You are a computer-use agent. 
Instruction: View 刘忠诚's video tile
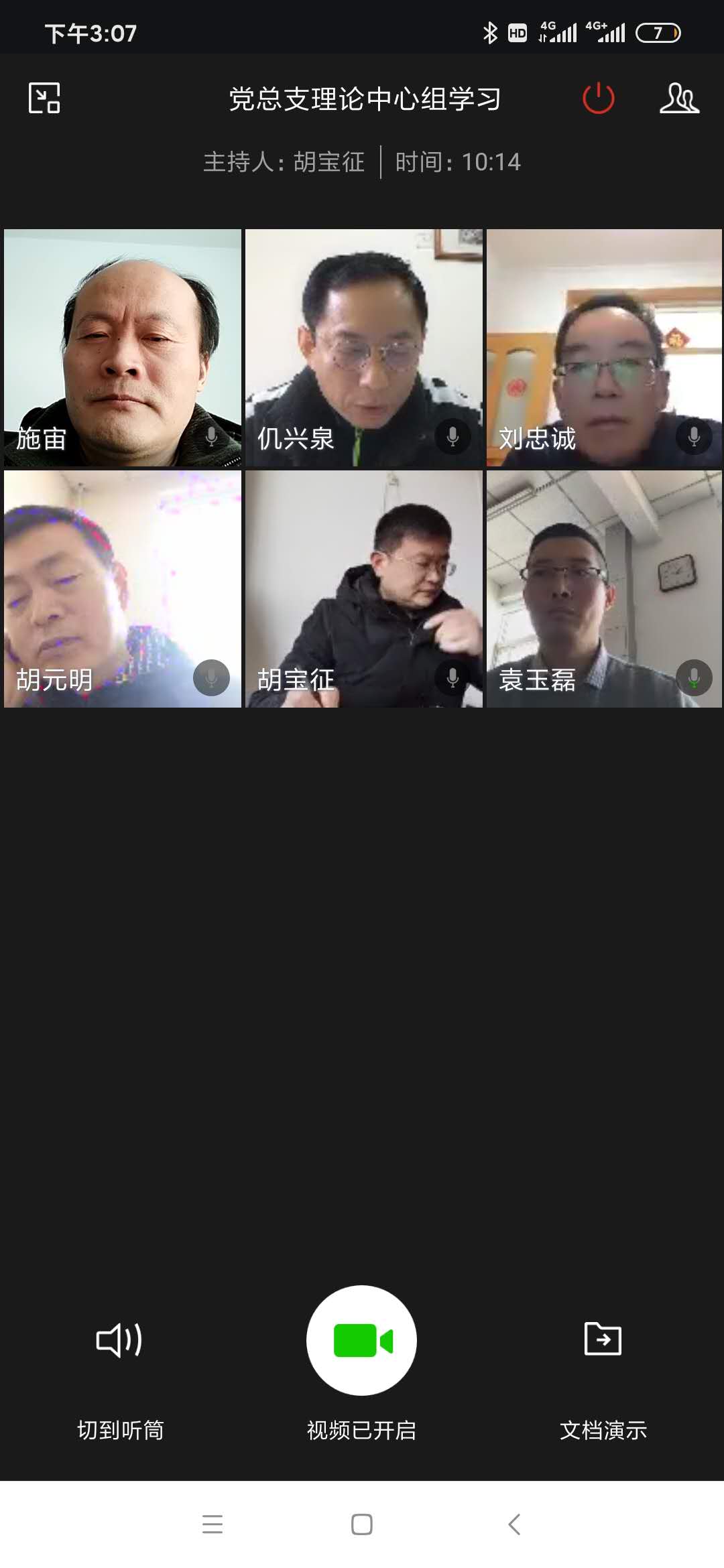click(604, 347)
